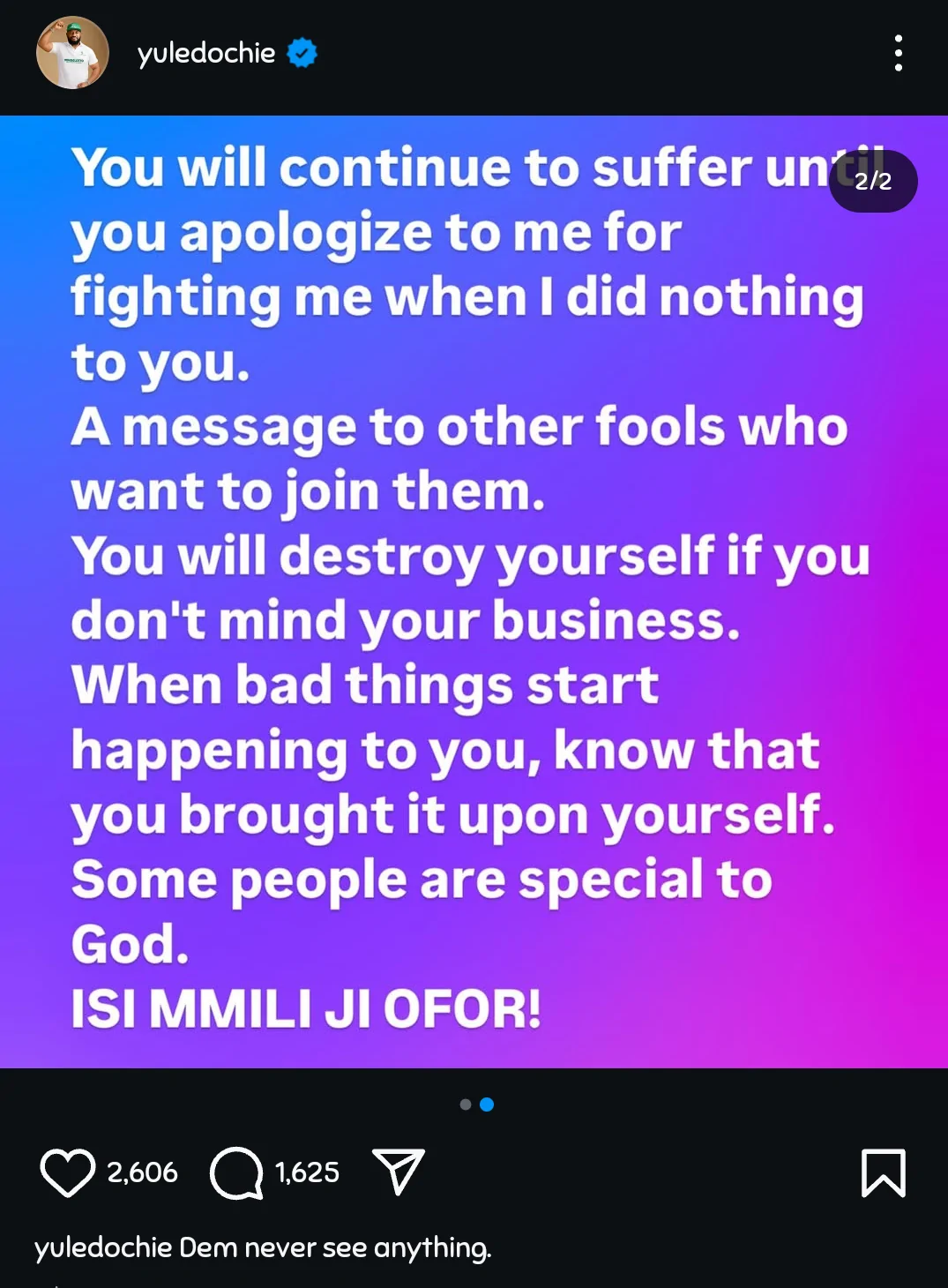948x1288 pixels.
Task: Open the post image in the carousel
Action: pyautogui.click(x=474, y=591)
